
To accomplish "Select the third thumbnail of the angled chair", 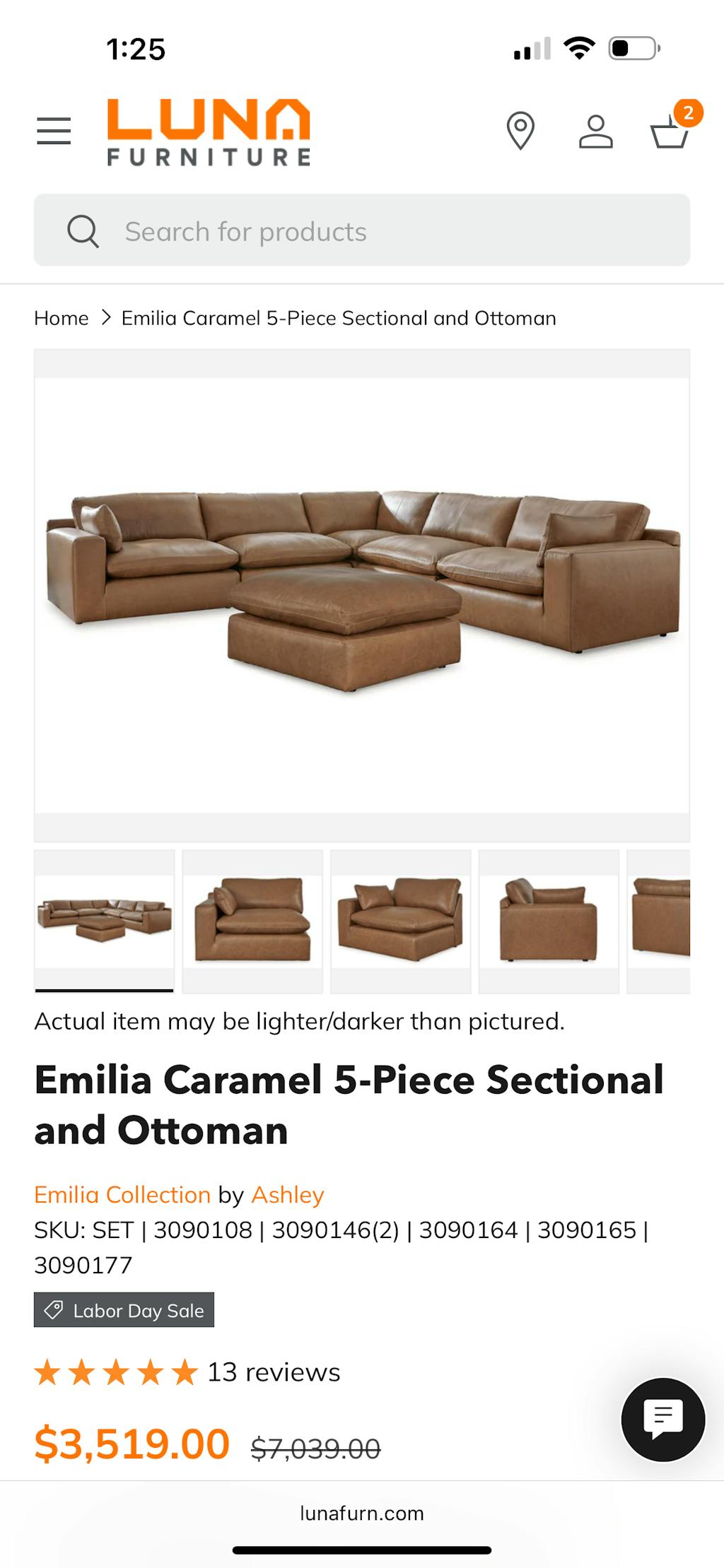I will (400, 921).
